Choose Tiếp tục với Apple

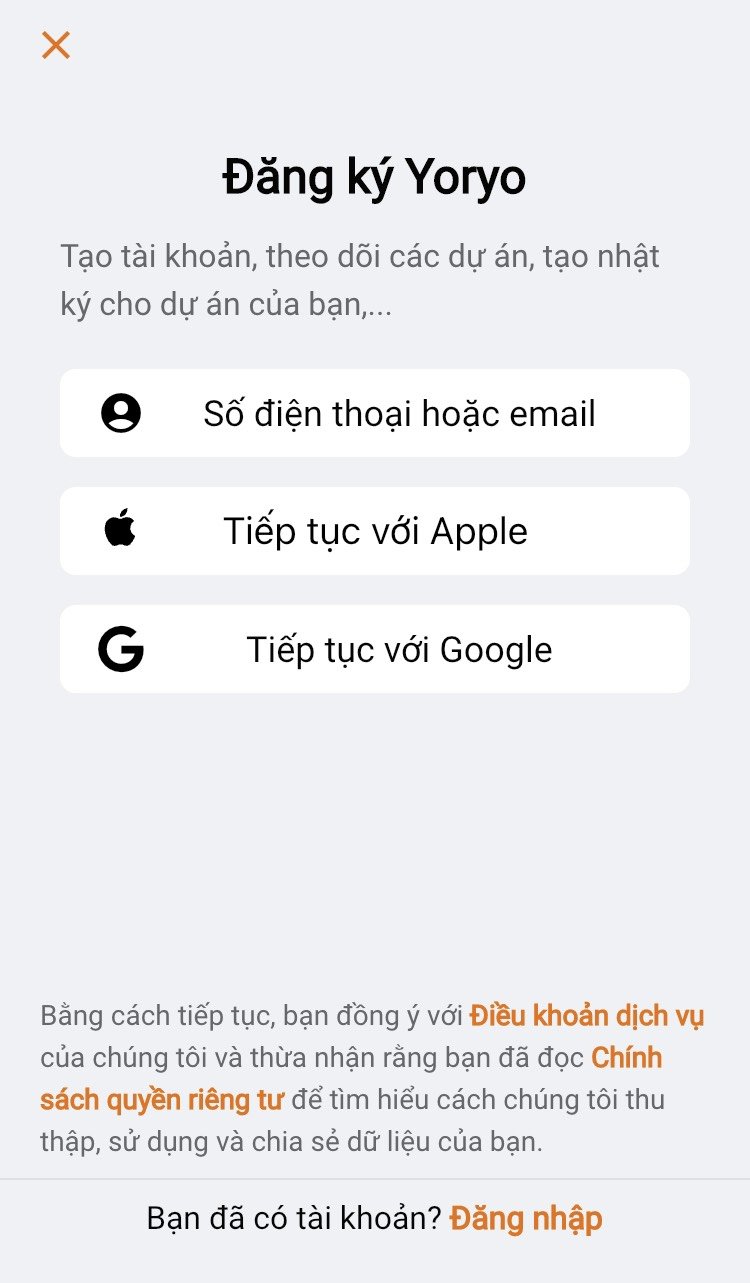(x=375, y=531)
